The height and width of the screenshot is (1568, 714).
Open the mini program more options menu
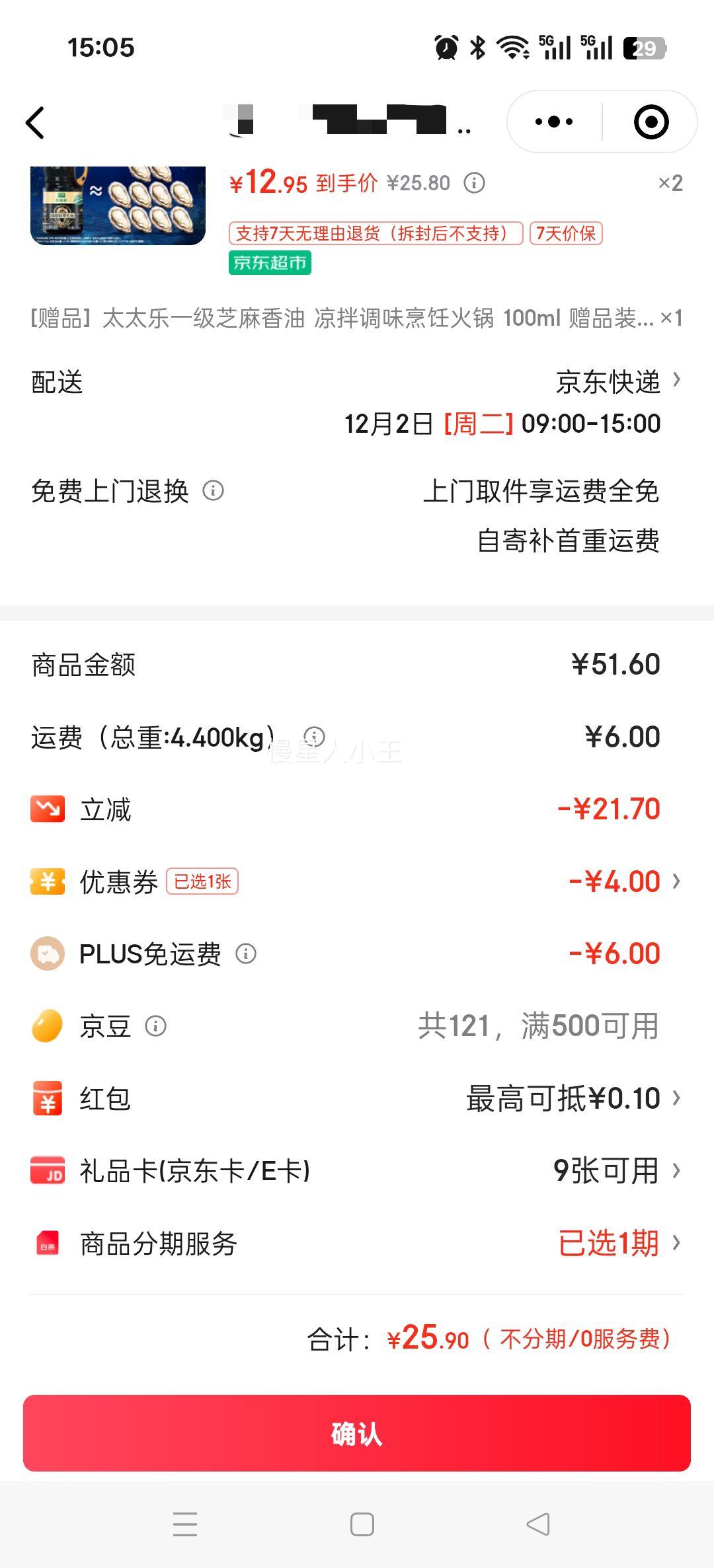pyautogui.click(x=554, y=122)
